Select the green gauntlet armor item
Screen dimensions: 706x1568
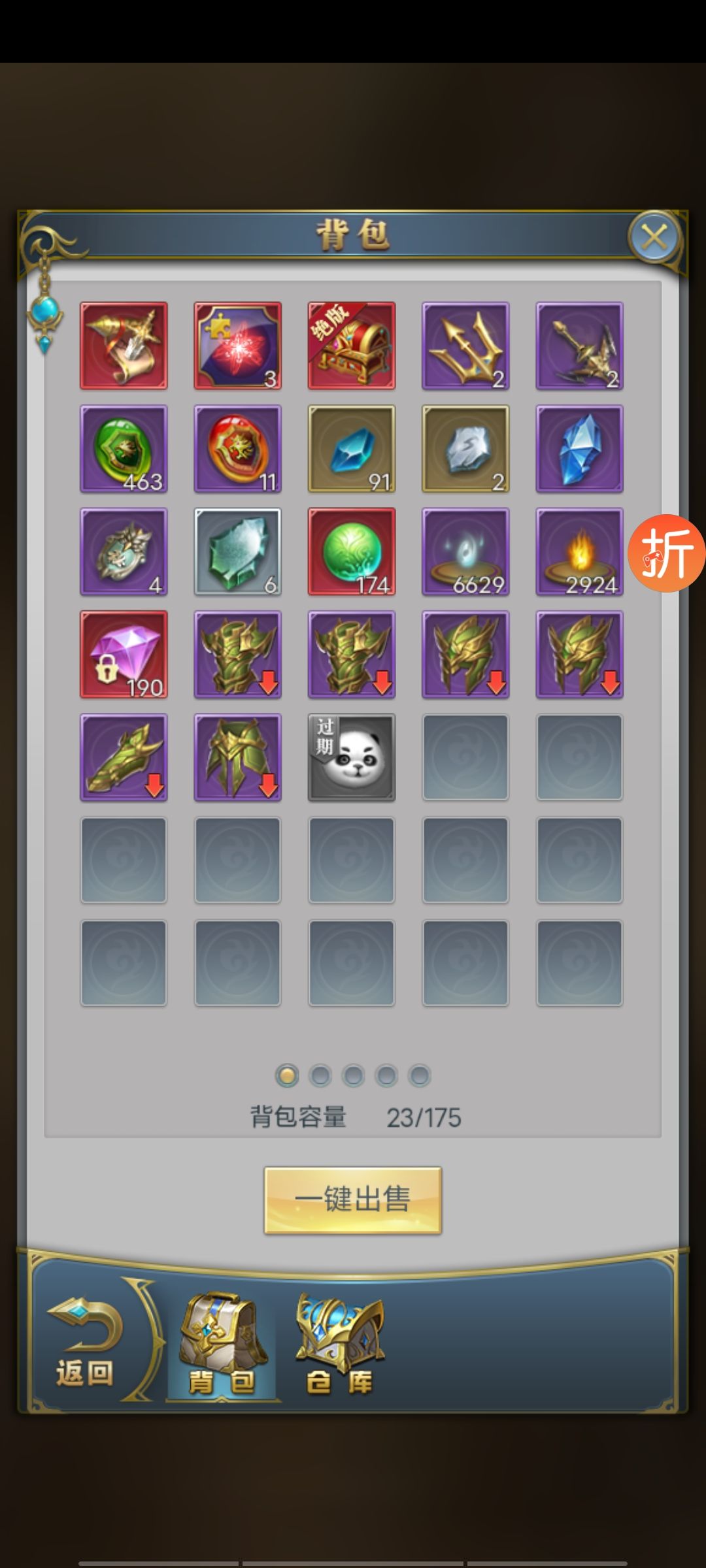click(x=124, y=757)
